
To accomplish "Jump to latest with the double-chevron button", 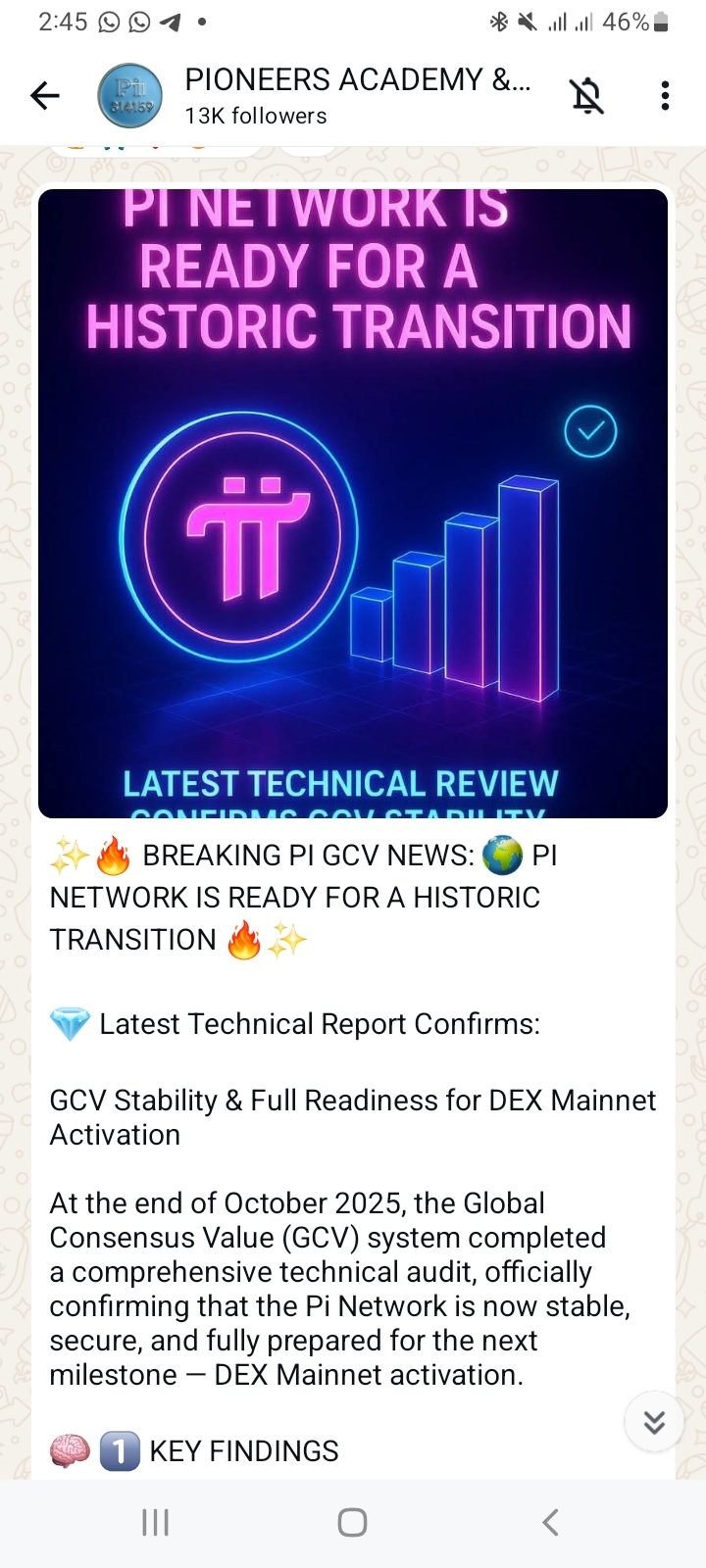I will (654, 1422).
